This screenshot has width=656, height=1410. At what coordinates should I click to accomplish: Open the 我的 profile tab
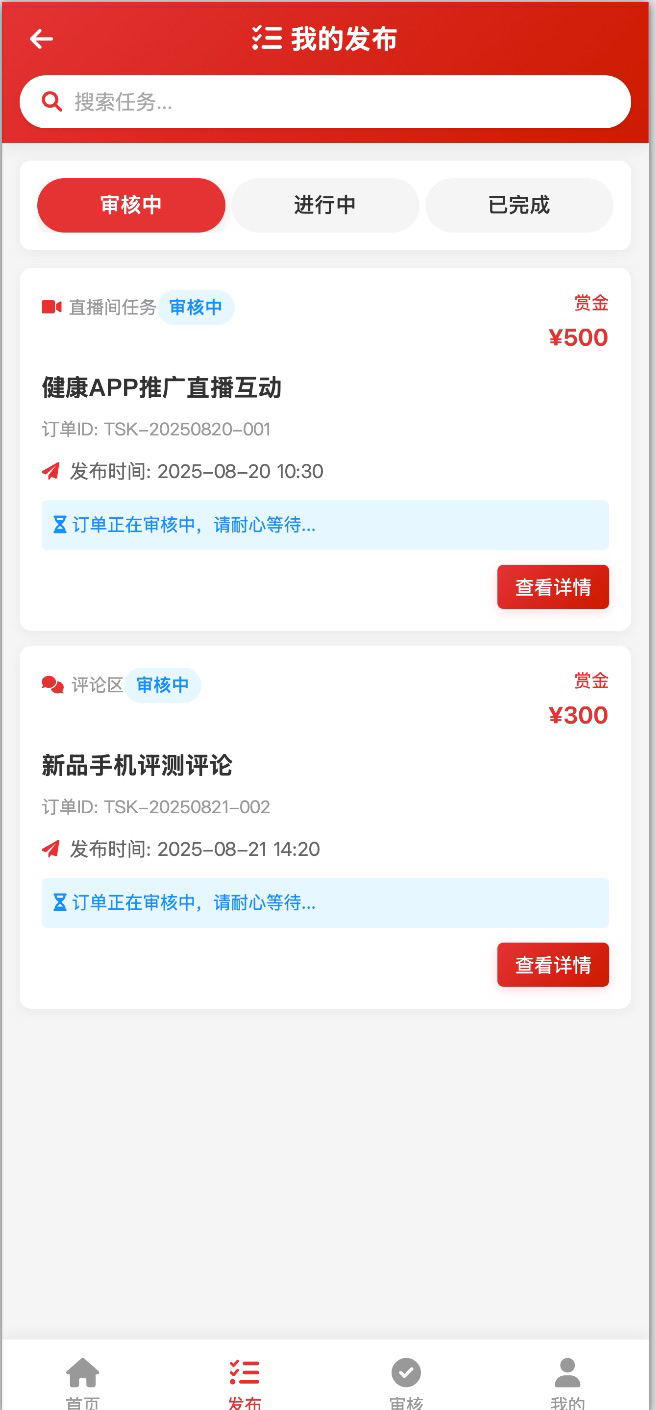coord(567,1382)
